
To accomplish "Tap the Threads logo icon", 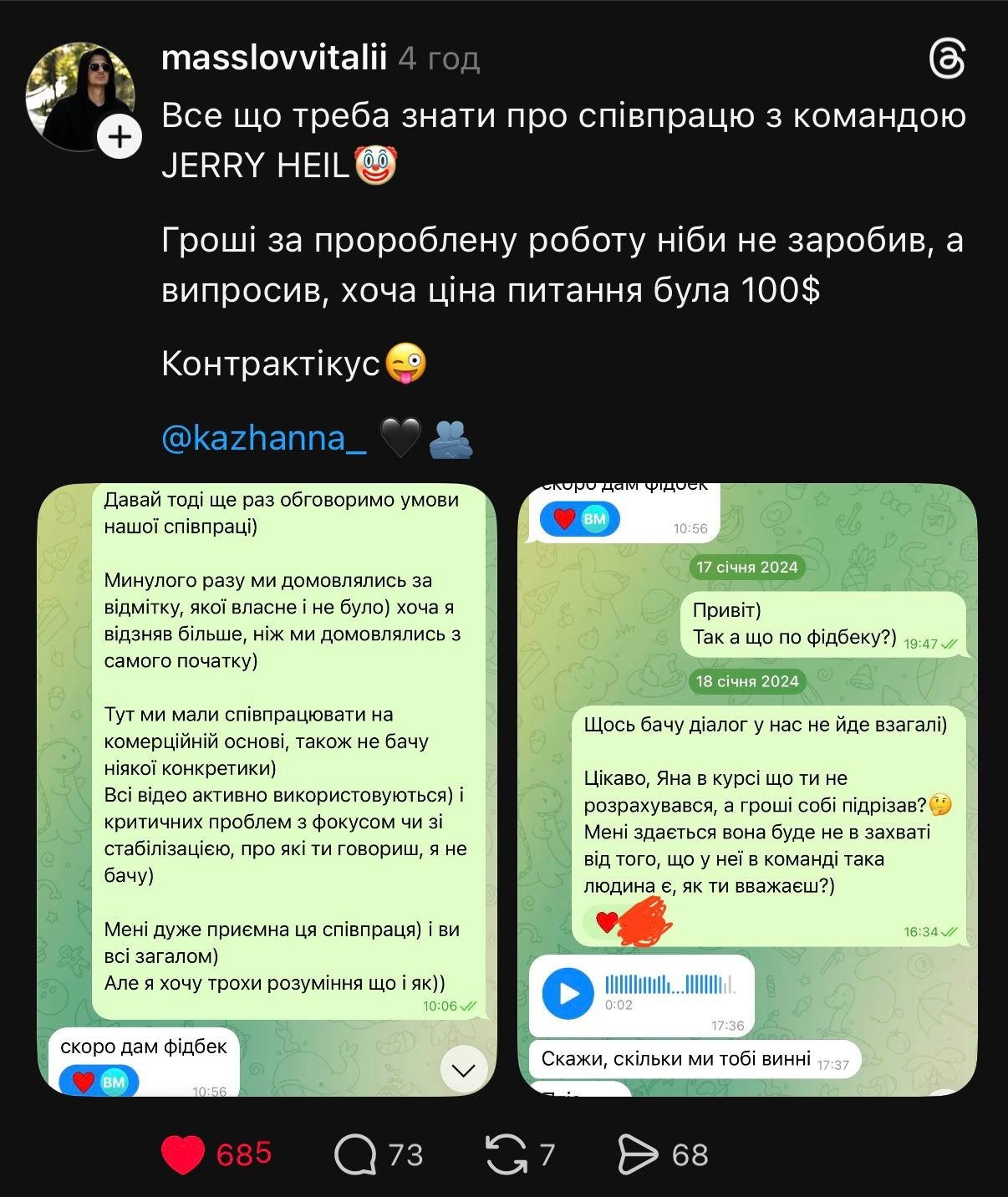I will pyautogui.click(x=947, y=60).
